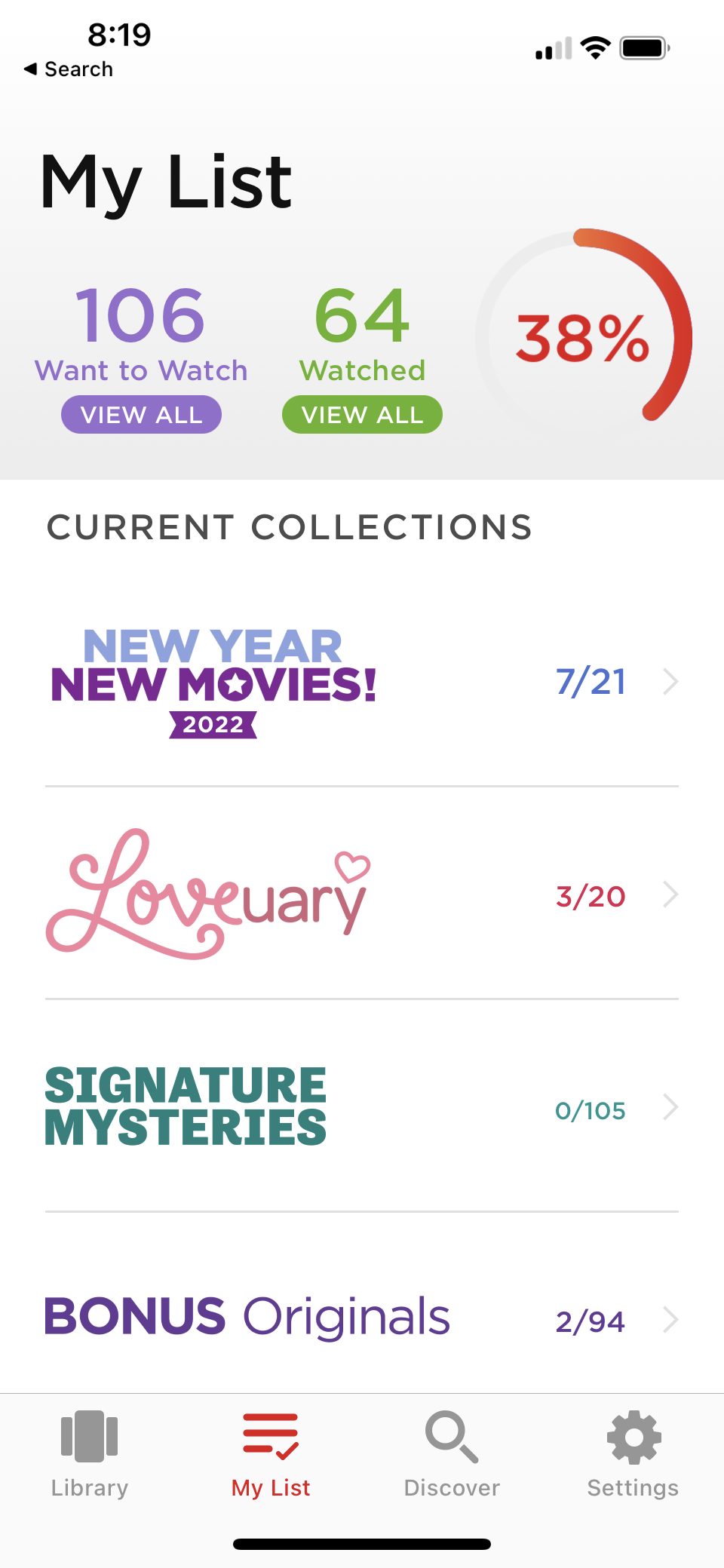This screenshot has height=1568, width=724.
Task: Open the Settings tab
Action: click(633, 1455)
